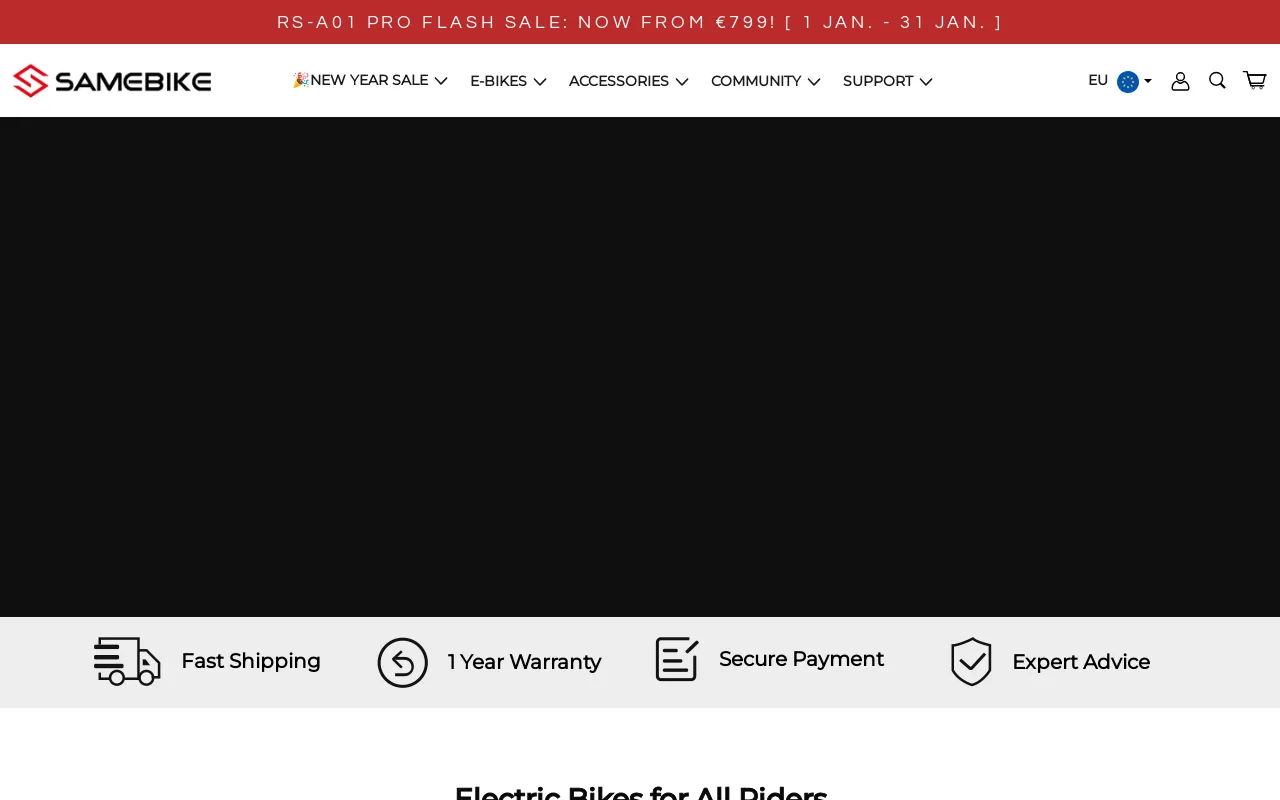
Task: Open the shopping cart
Action: [x=1254, y=81]
